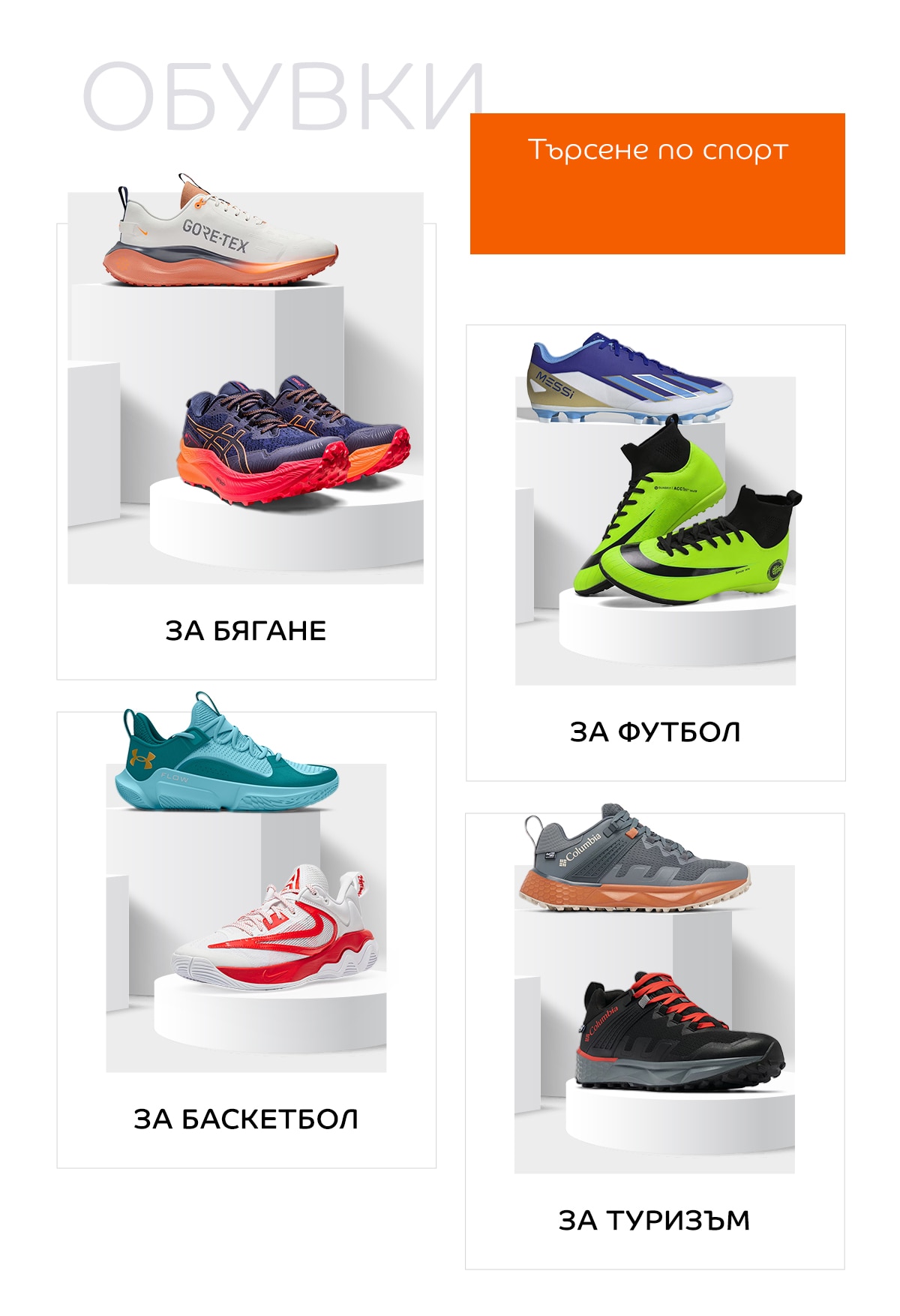Image resolution: width=900 pixels, height=1316 pixels.
Task: View the ЗА ТУРИЗЪМ hiking shoes card
Action: (x=654, y=1220)
